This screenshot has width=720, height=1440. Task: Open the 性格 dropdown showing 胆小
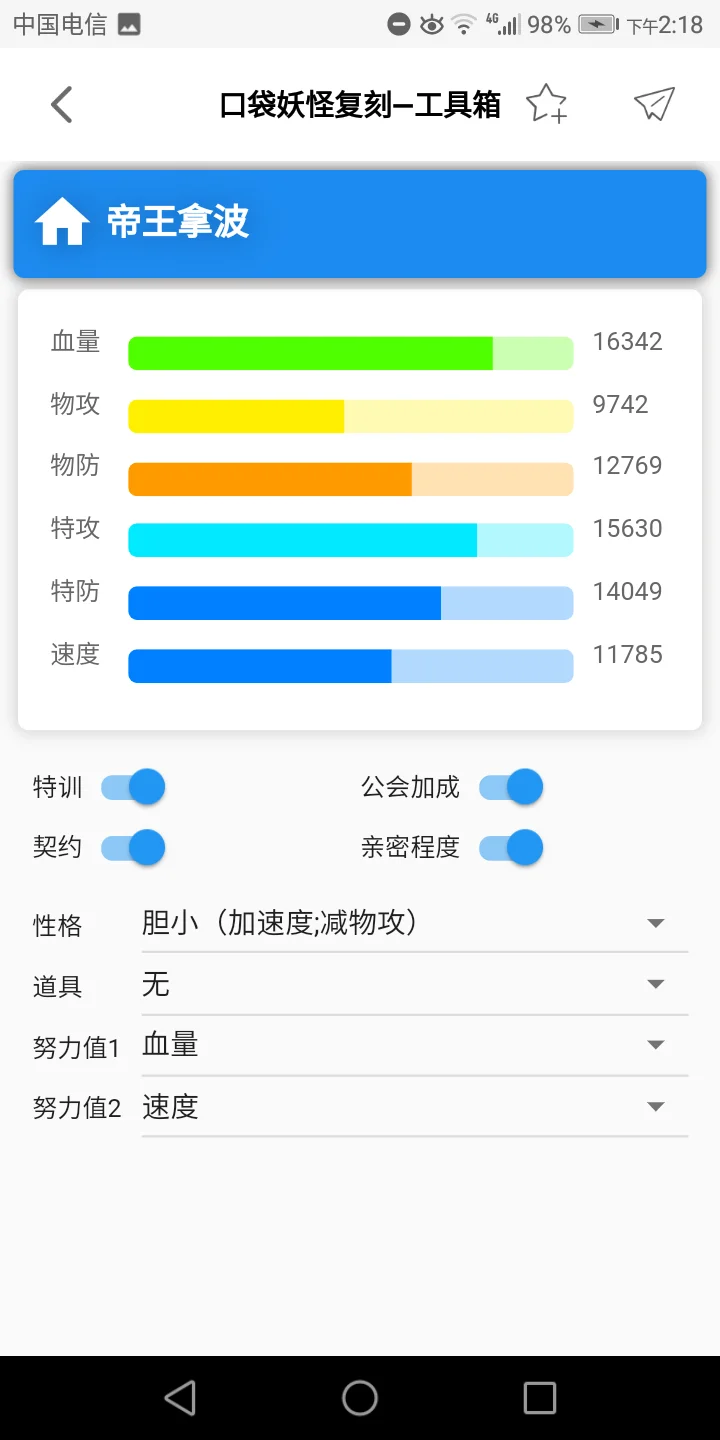click(415, 923)
